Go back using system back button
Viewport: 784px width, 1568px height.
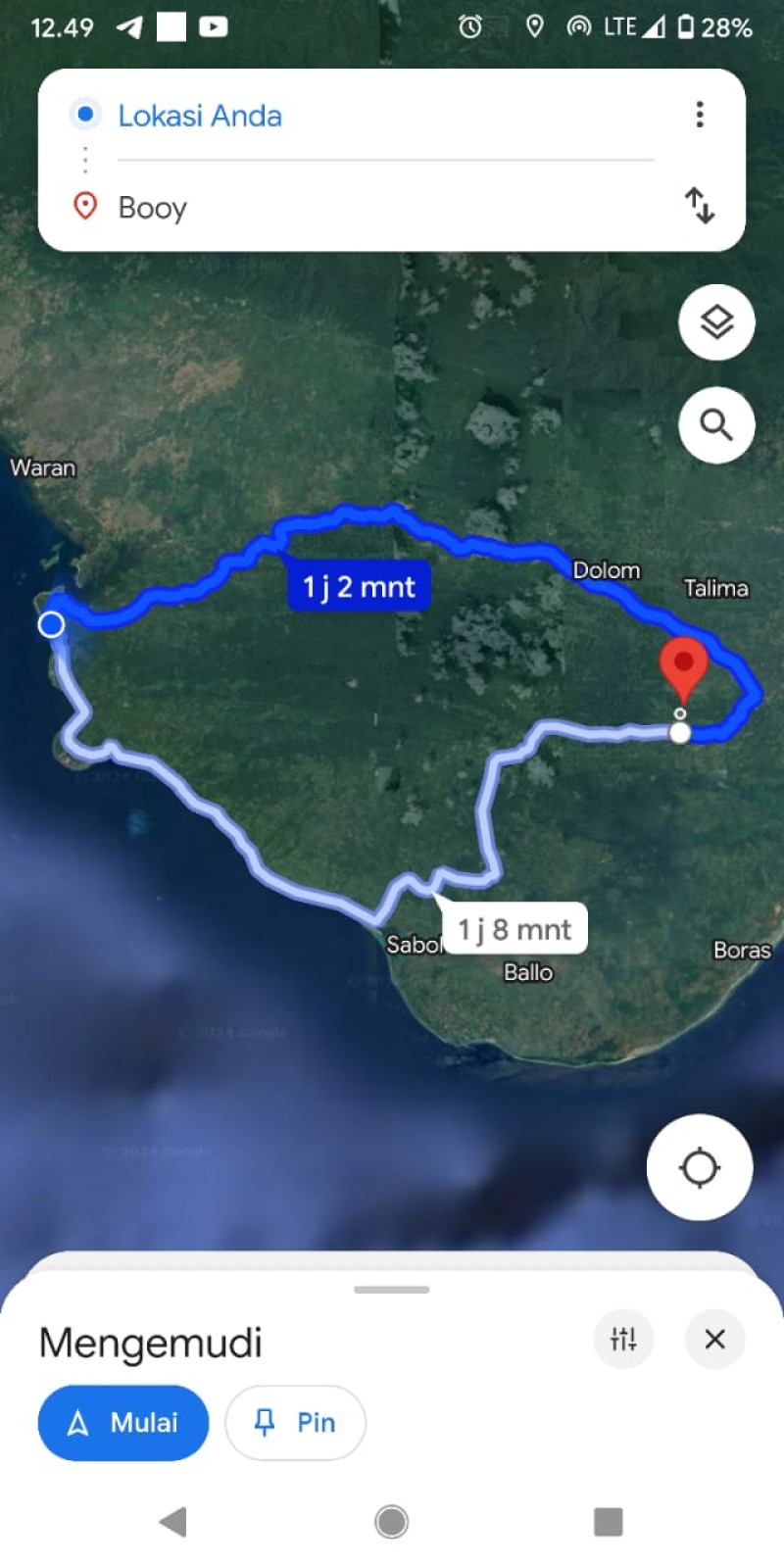tap(173, 1522)
